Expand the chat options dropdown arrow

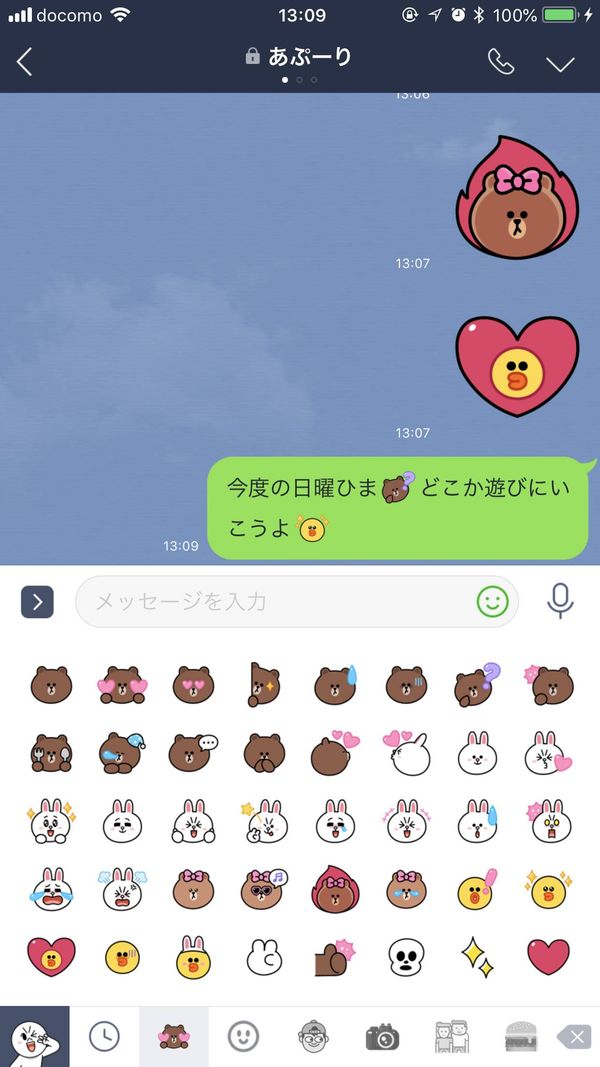(x=561, y=64)
